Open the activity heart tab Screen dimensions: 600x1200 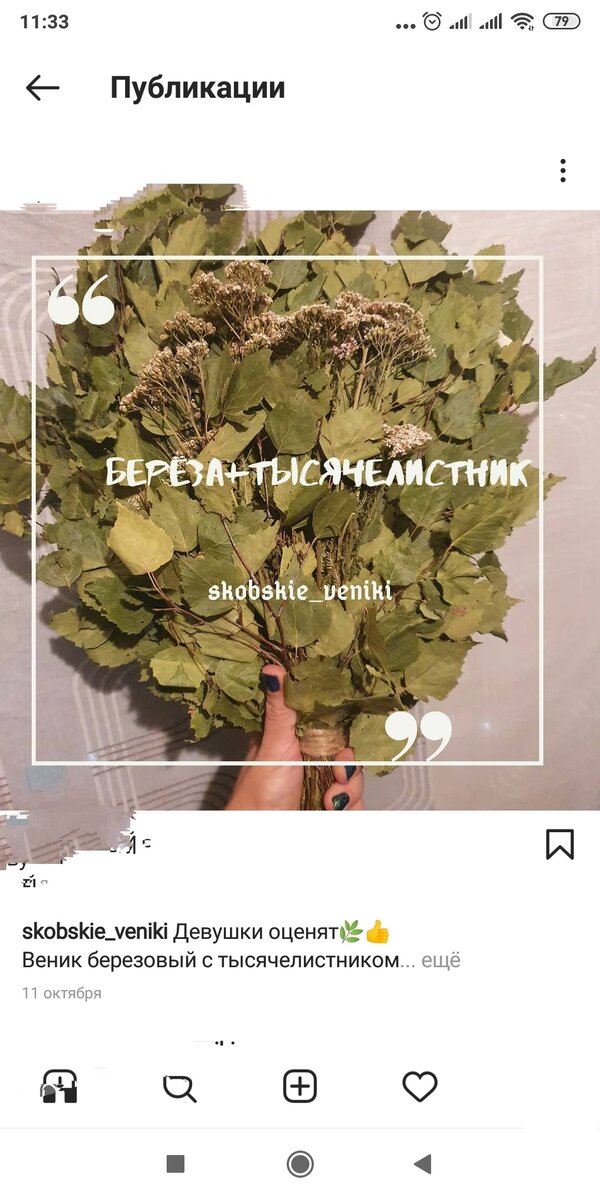pyautogui.click(x=420, y=1086)
